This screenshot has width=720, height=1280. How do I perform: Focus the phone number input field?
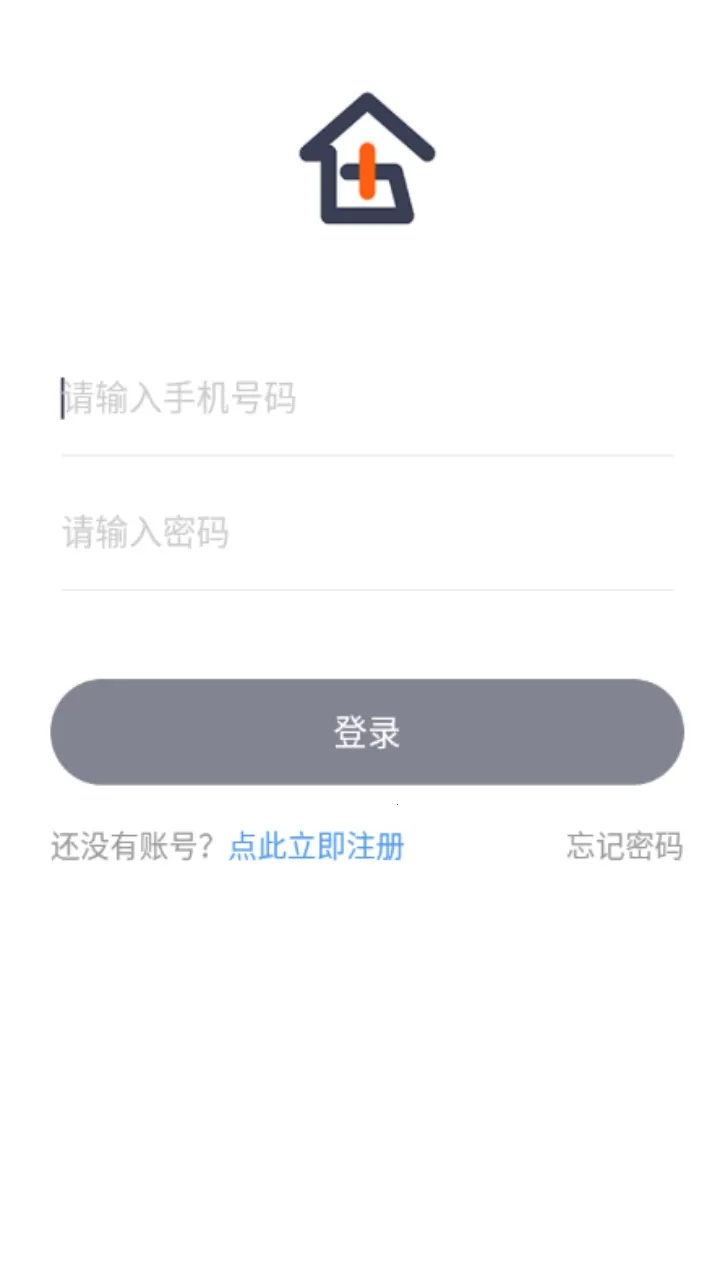[366, 399]
